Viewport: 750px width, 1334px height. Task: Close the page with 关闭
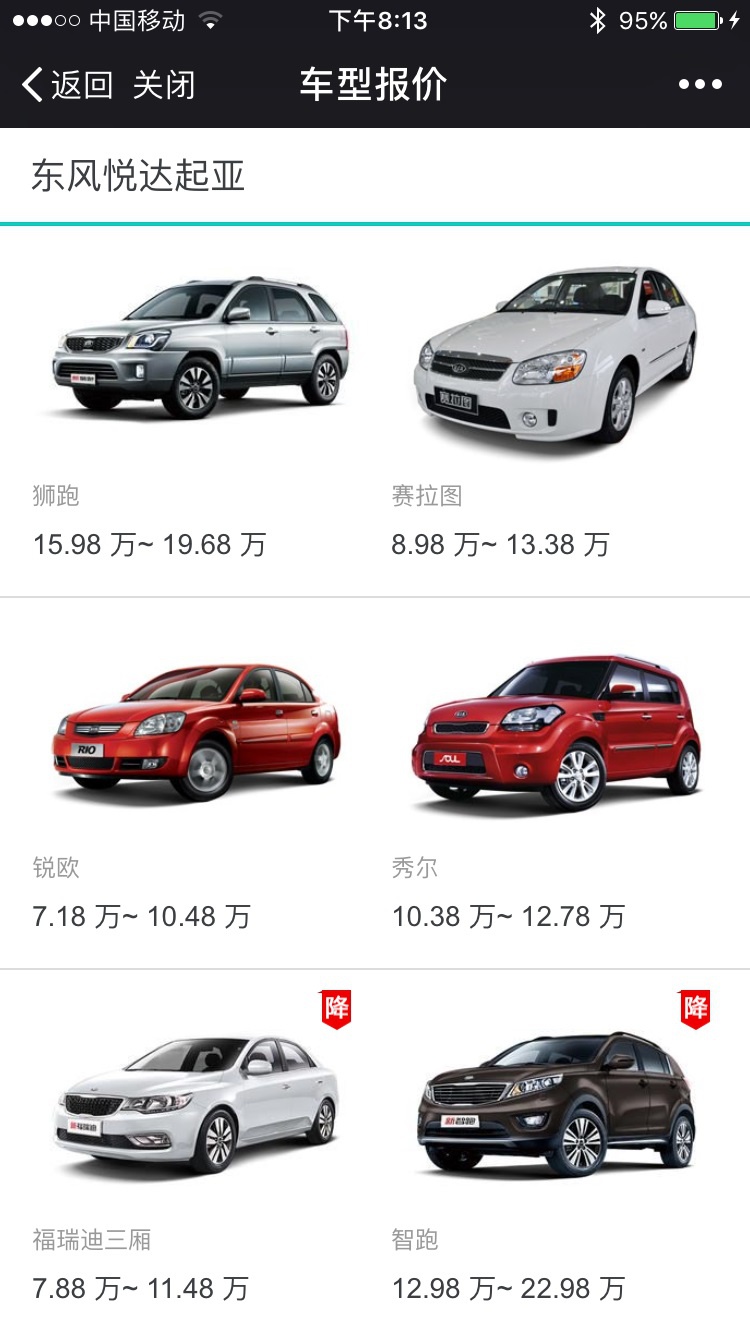click(x=164, y=85)
